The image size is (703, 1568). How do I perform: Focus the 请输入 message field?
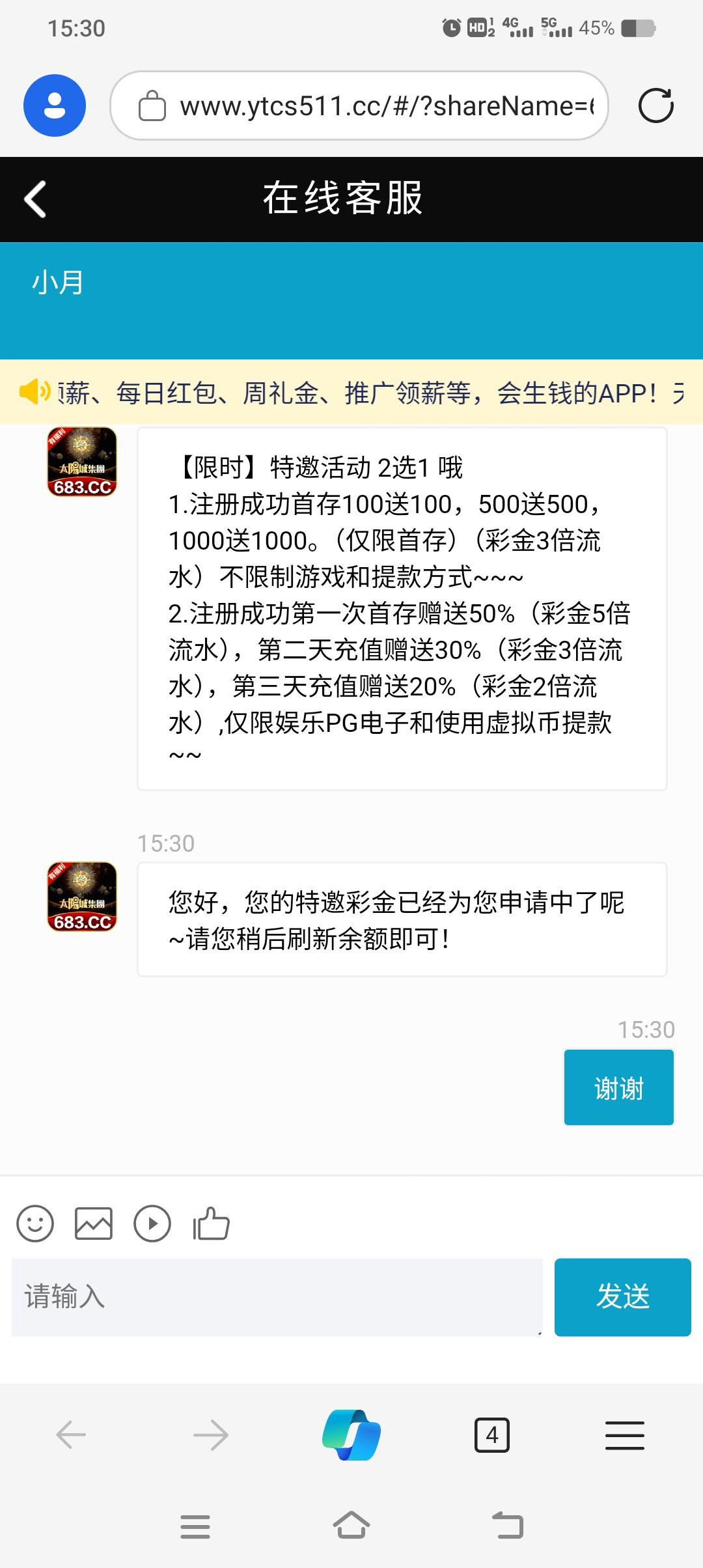[x=277, y=1296]
